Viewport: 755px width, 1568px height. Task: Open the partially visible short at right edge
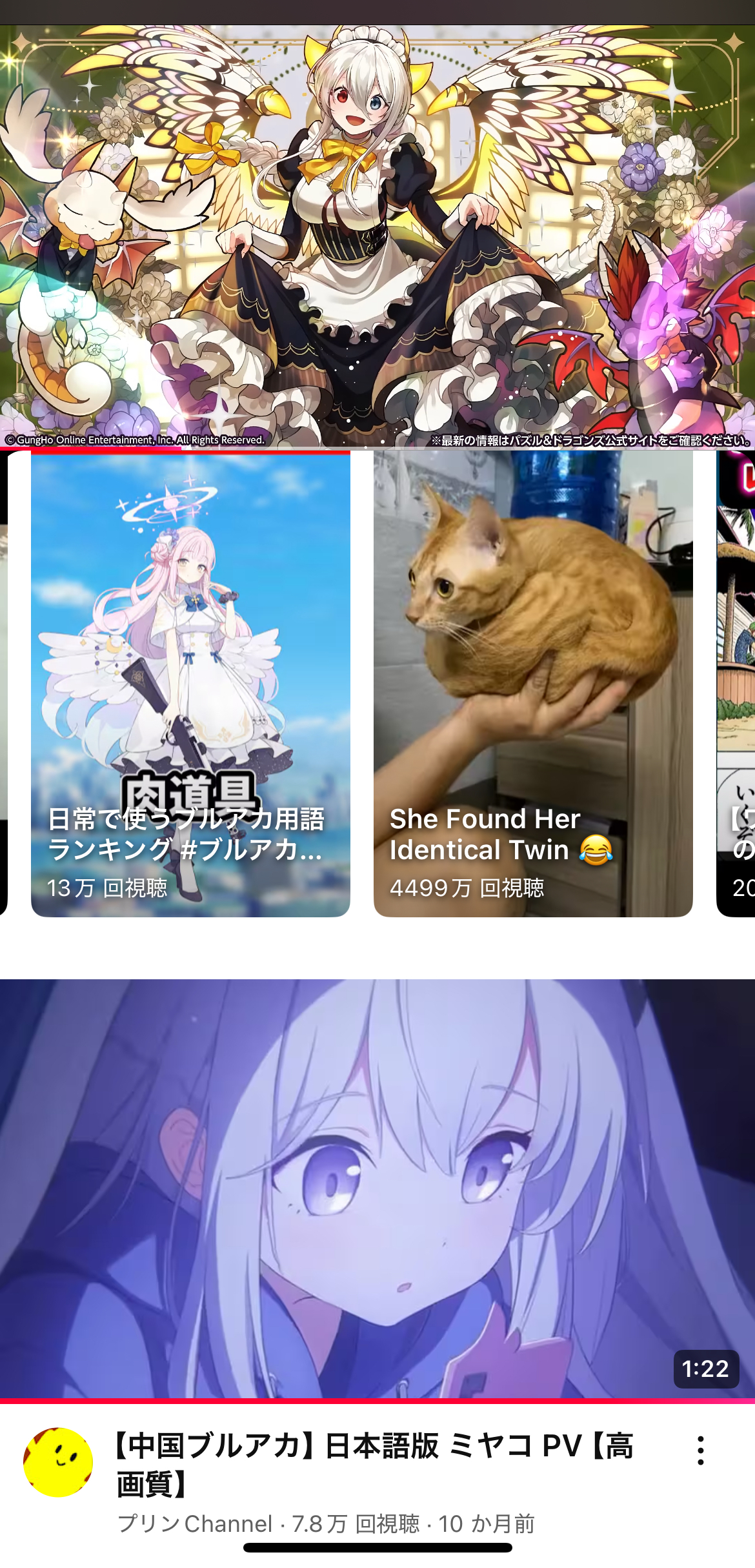tap(736, 684)
